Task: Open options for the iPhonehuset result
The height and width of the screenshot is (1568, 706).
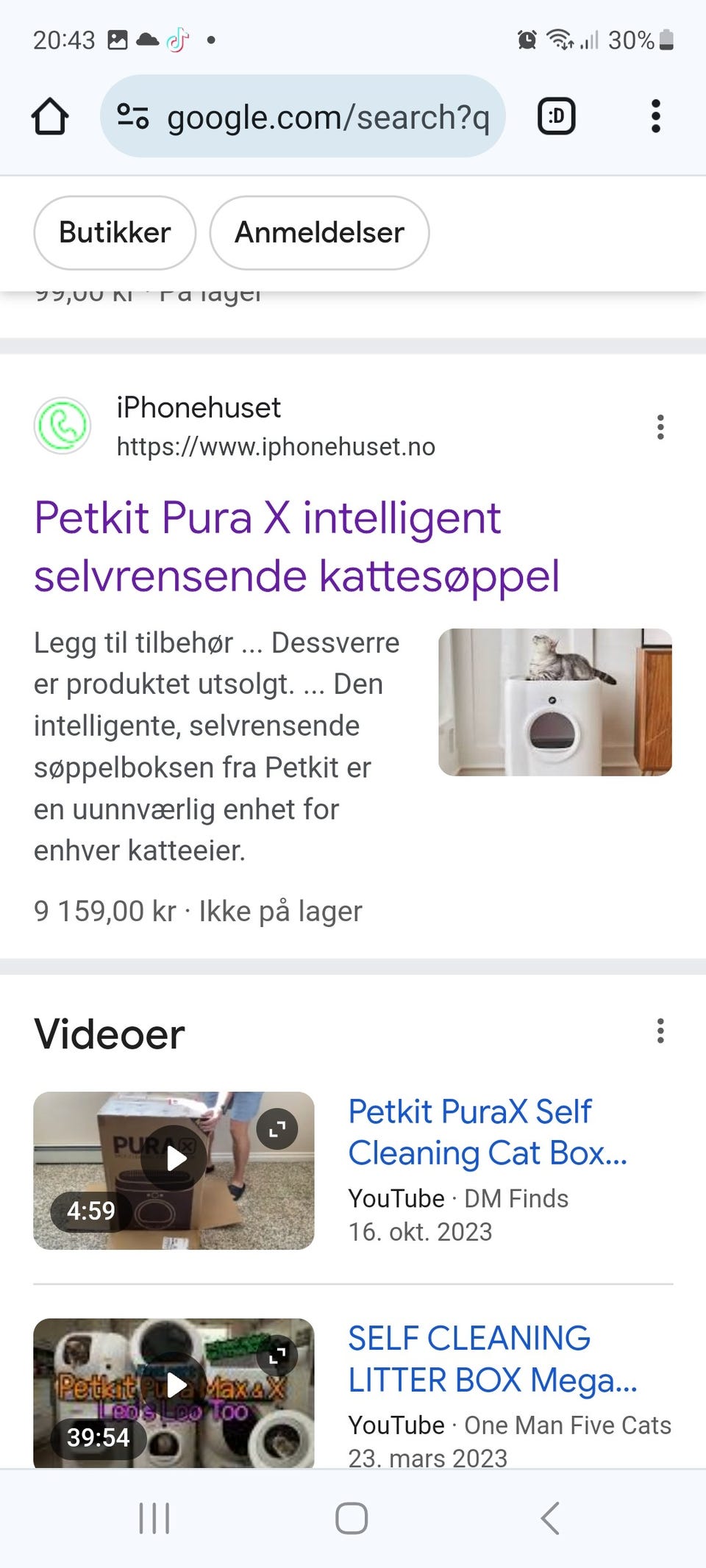Action: 660,427
